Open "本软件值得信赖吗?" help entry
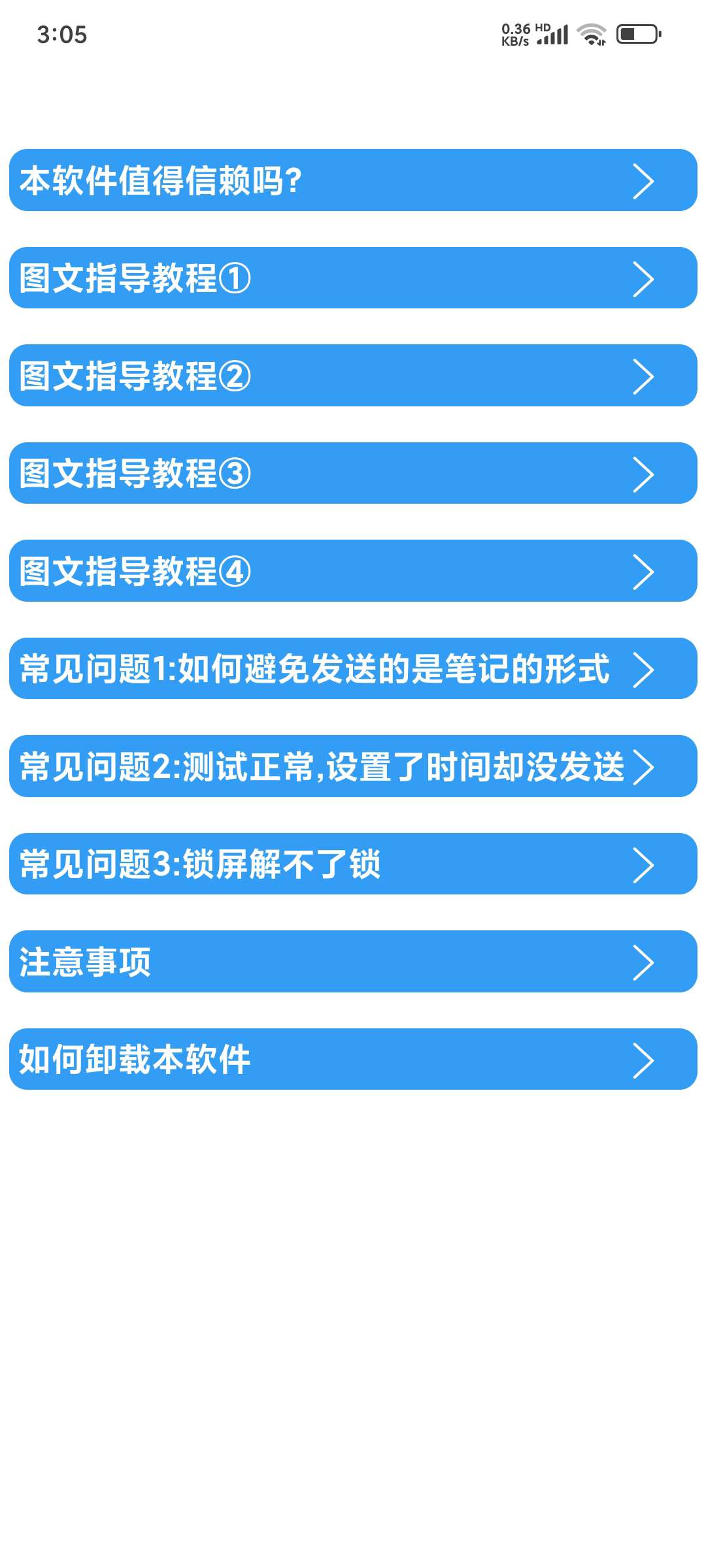The image size is (706, 1568). click(353, 181)
